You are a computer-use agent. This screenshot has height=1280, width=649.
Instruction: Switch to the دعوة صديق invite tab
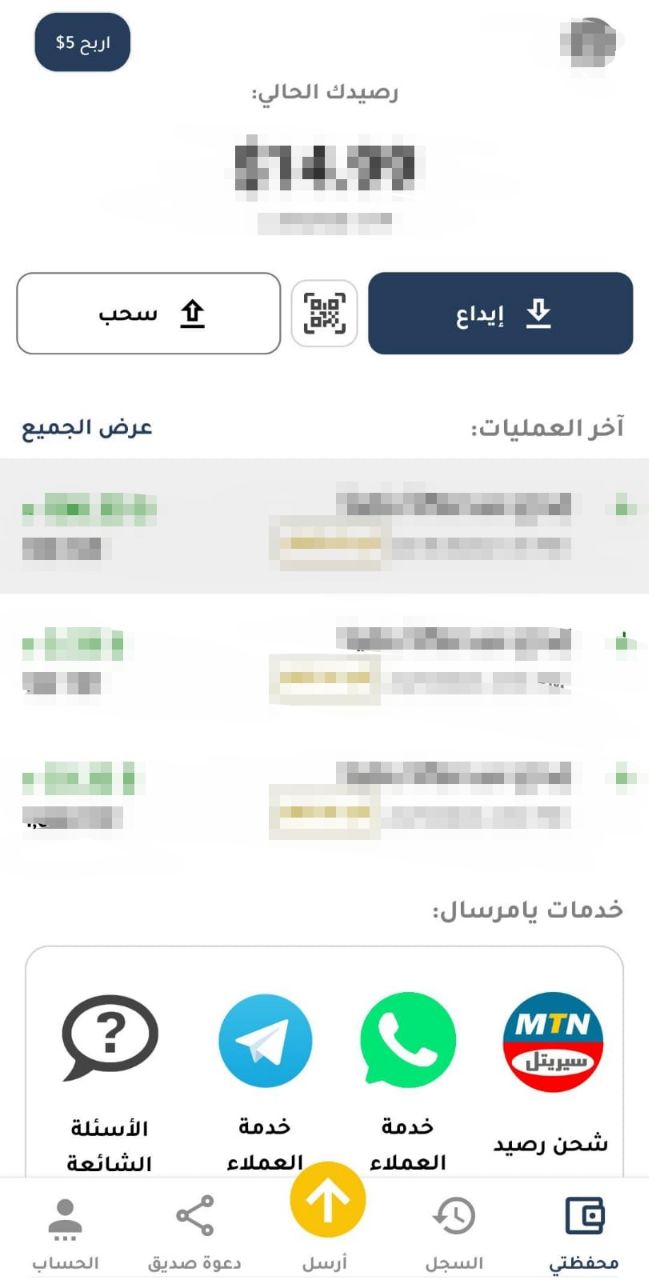(194, 1232)
